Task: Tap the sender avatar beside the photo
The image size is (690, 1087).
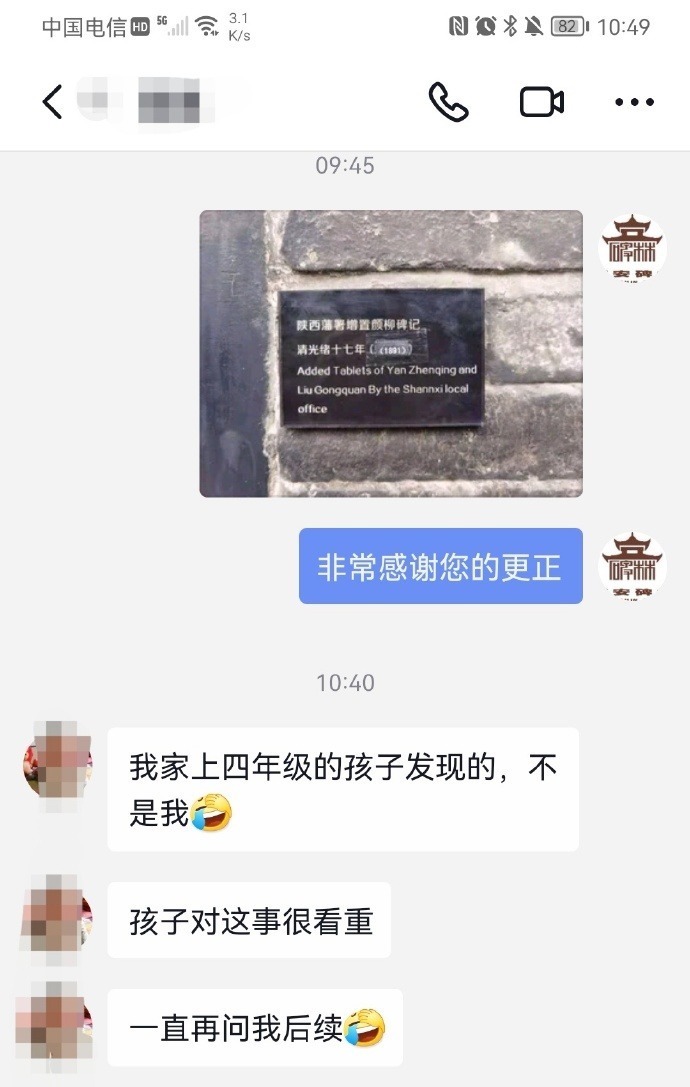Action: [x=632, y=245]
